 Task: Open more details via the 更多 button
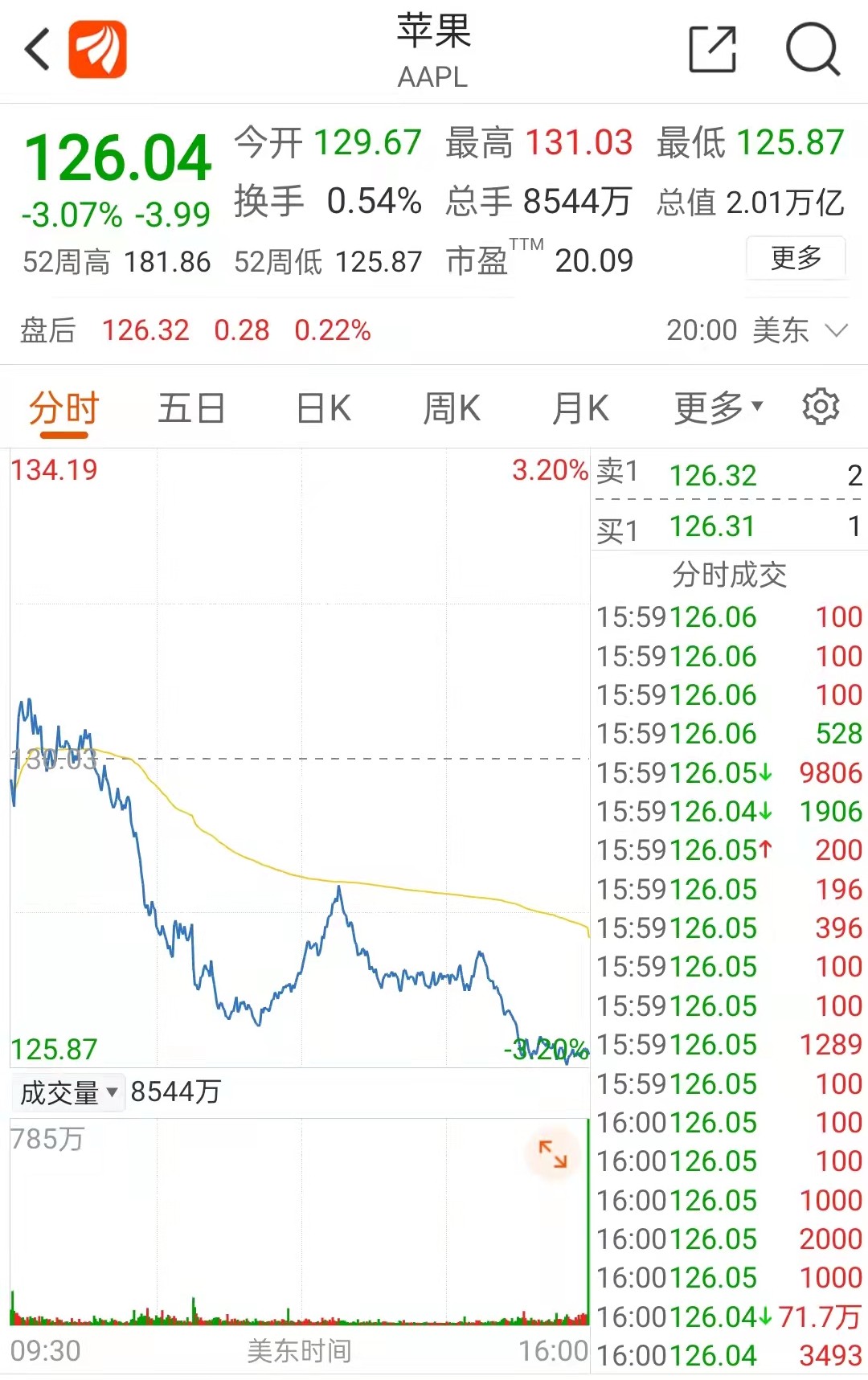795,258
